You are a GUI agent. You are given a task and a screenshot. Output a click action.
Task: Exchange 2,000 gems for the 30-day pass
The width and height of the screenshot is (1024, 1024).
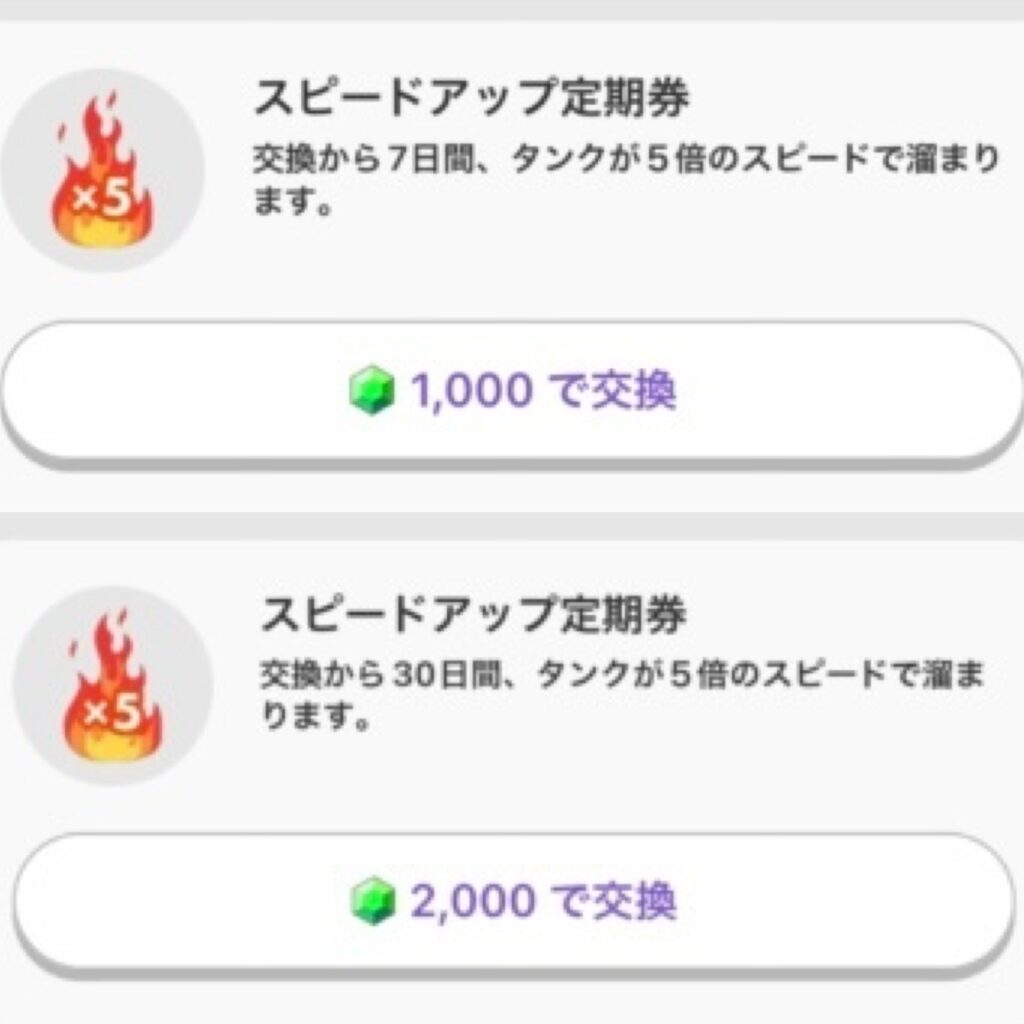point(512,902)
